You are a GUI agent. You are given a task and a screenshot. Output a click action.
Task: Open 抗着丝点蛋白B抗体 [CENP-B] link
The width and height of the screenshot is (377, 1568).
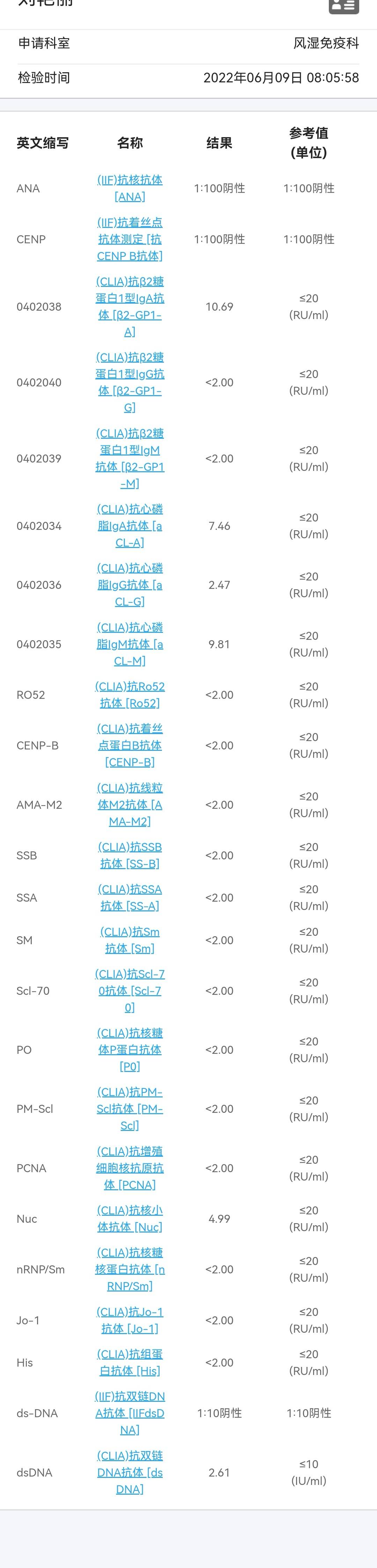click(x=130, y=745)
